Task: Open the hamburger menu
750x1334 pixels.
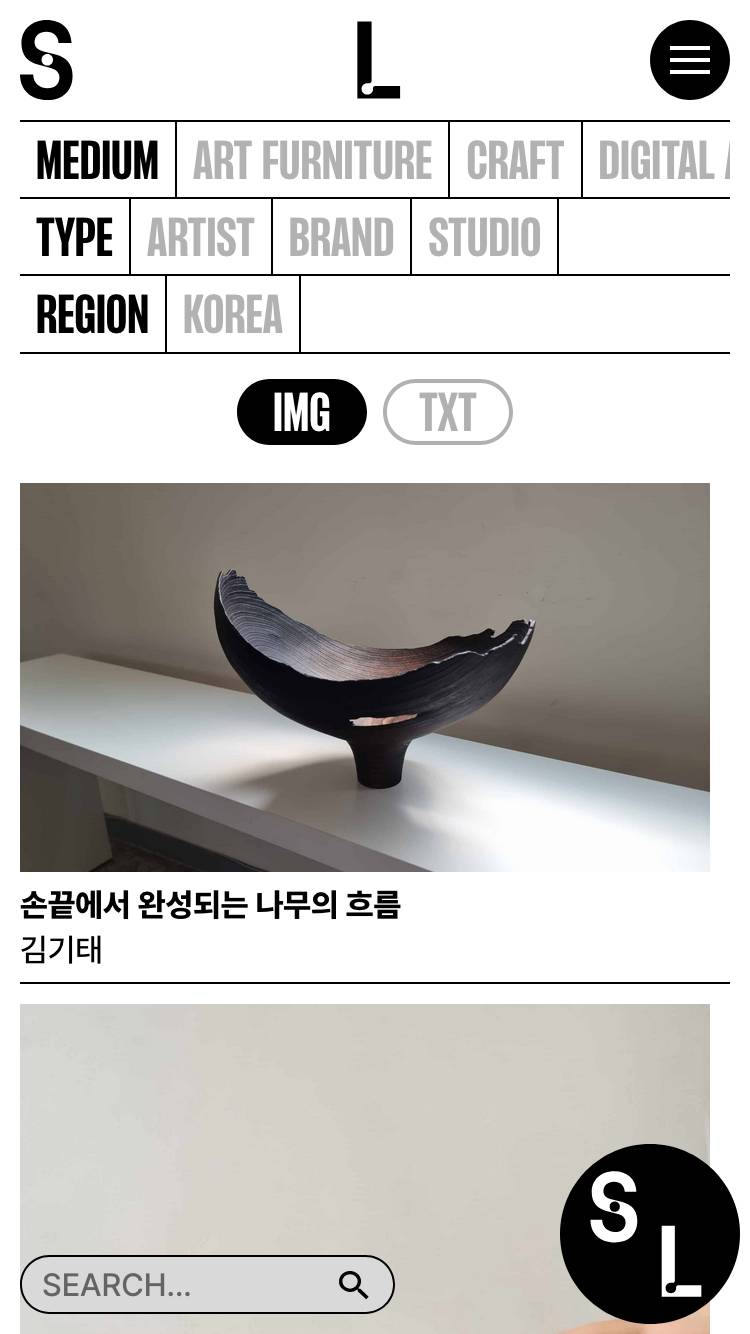Action: pos(689,60)
